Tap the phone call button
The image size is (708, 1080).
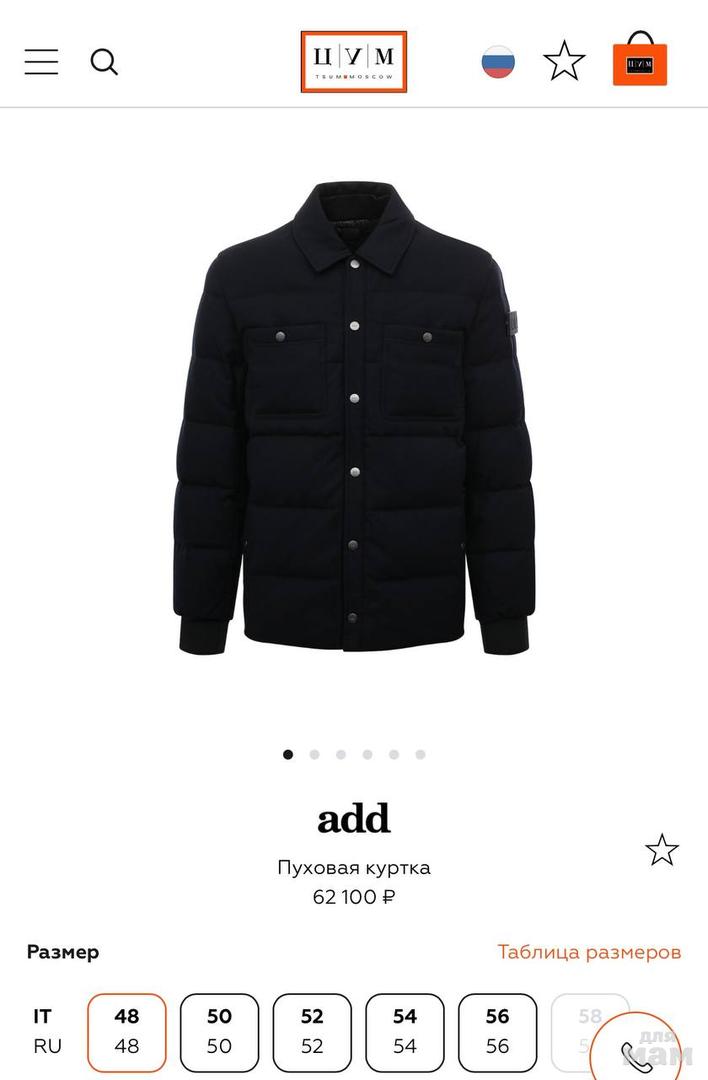[x=636, y=1053]
